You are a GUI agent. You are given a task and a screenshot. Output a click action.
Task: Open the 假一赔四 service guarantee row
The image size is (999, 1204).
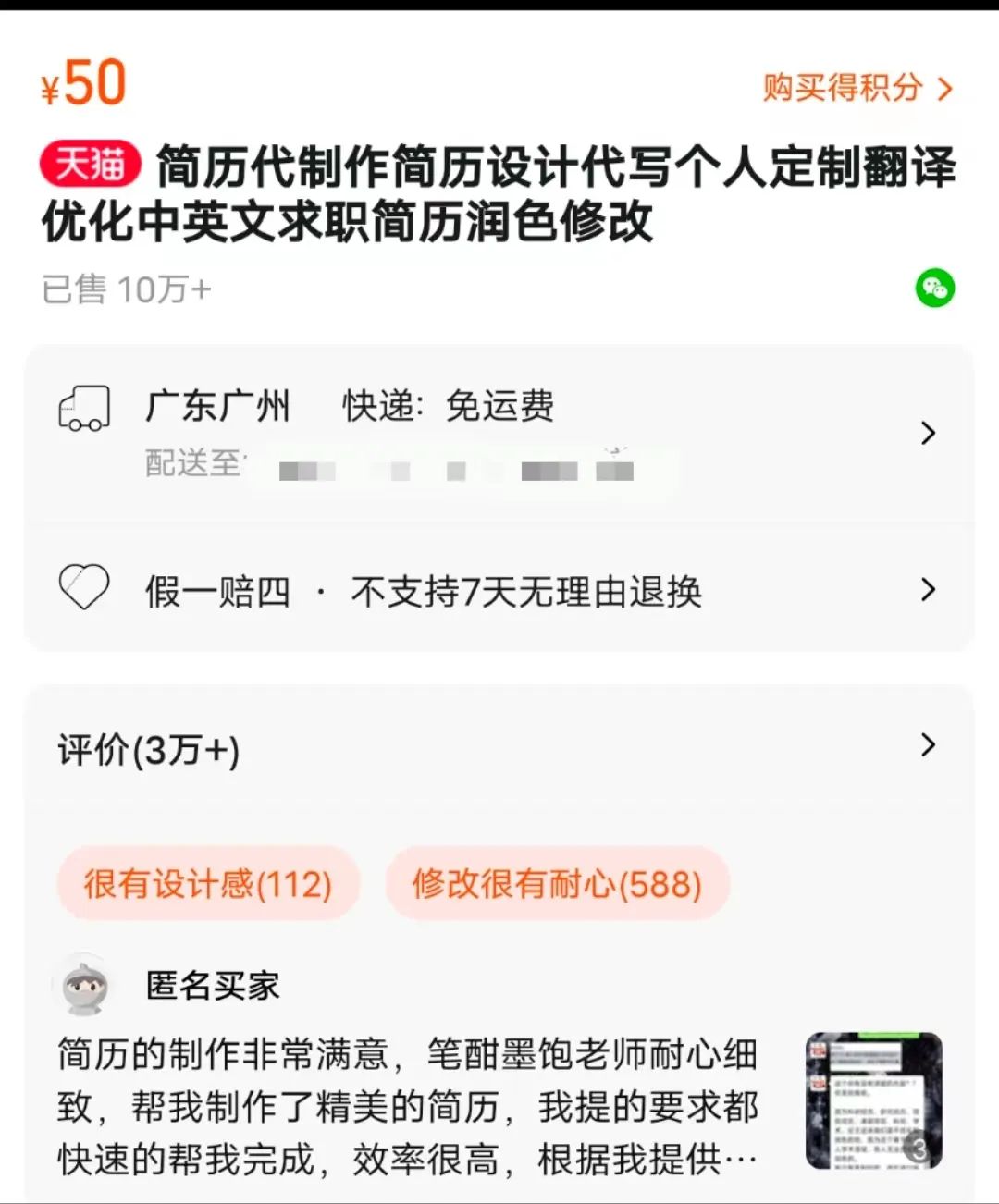(x=499, y=590)
